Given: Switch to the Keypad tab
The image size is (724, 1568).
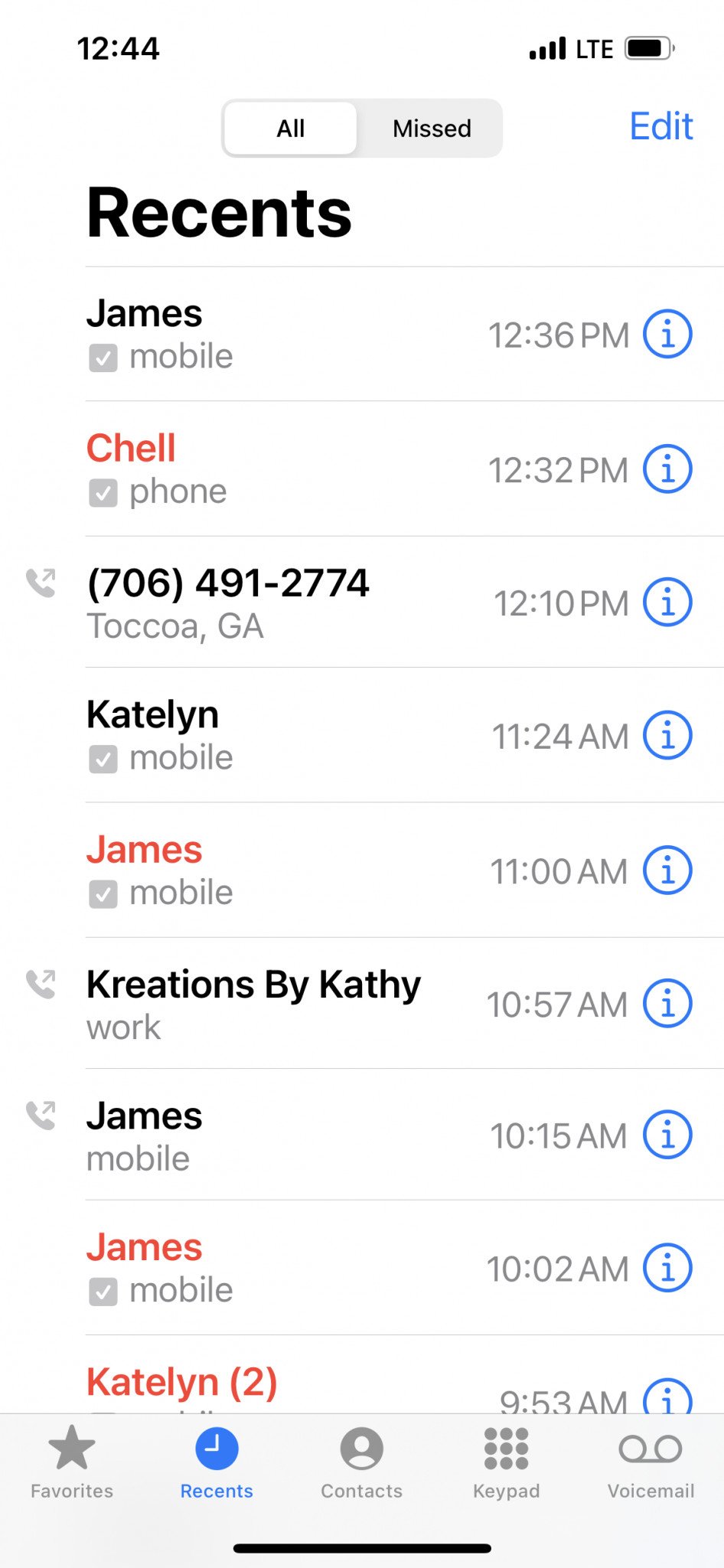Looking at the screenshot, I should [x=507, y=1462].
